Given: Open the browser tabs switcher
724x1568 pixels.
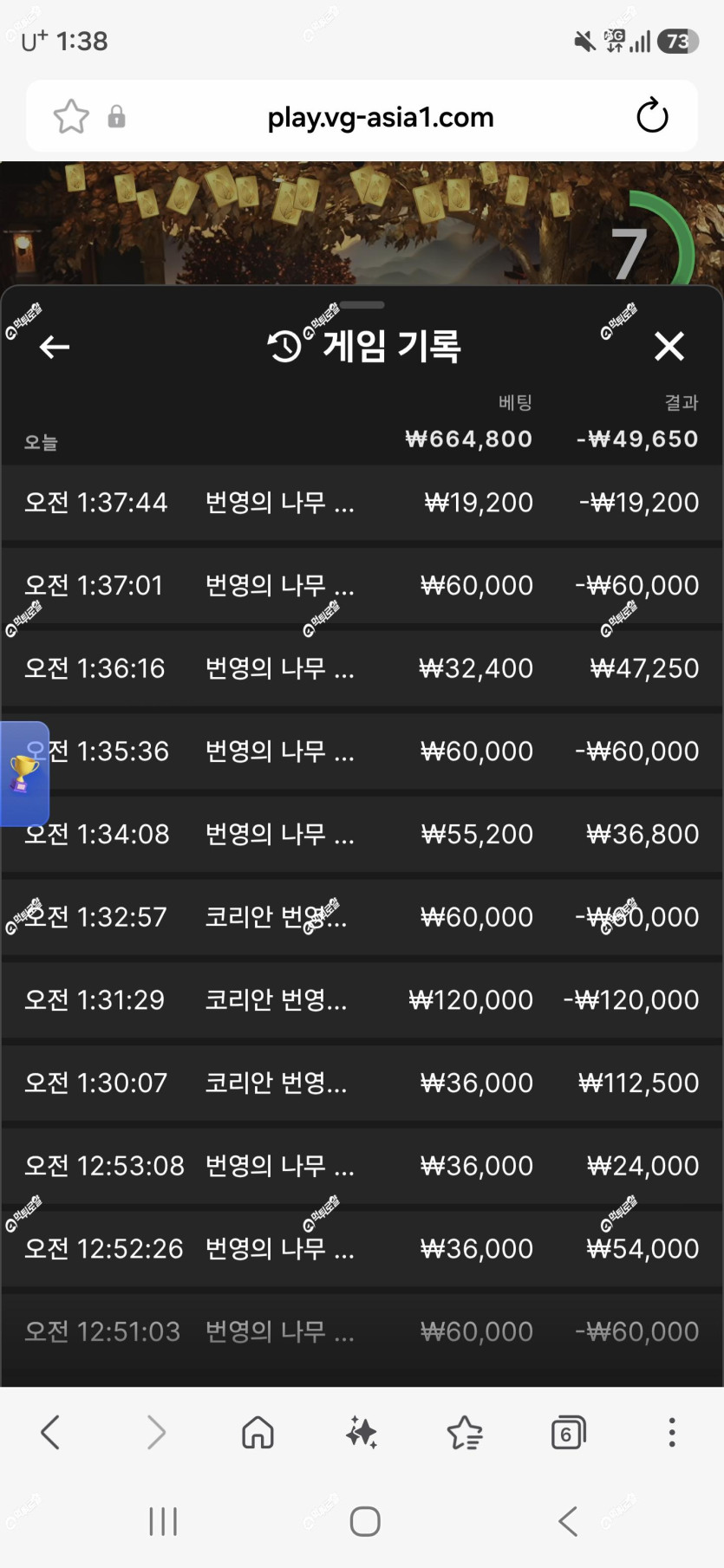Looking at the screenshot, I should (x=568, y=1433).
